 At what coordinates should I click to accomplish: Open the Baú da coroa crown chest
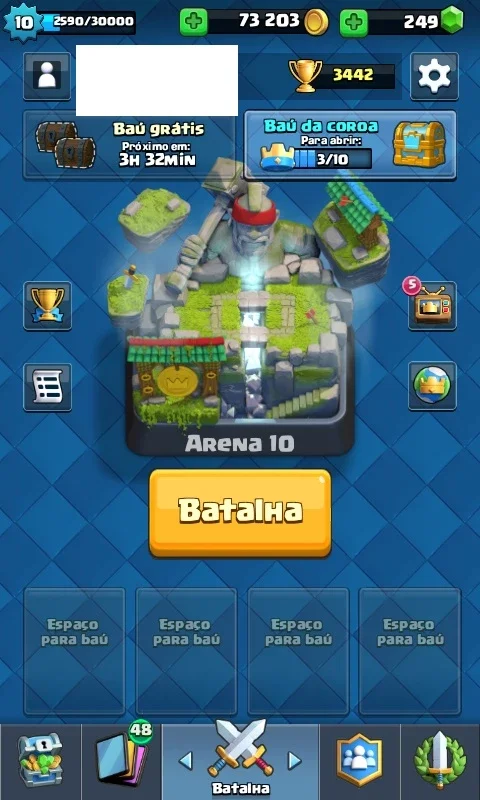tap(350, 145)
